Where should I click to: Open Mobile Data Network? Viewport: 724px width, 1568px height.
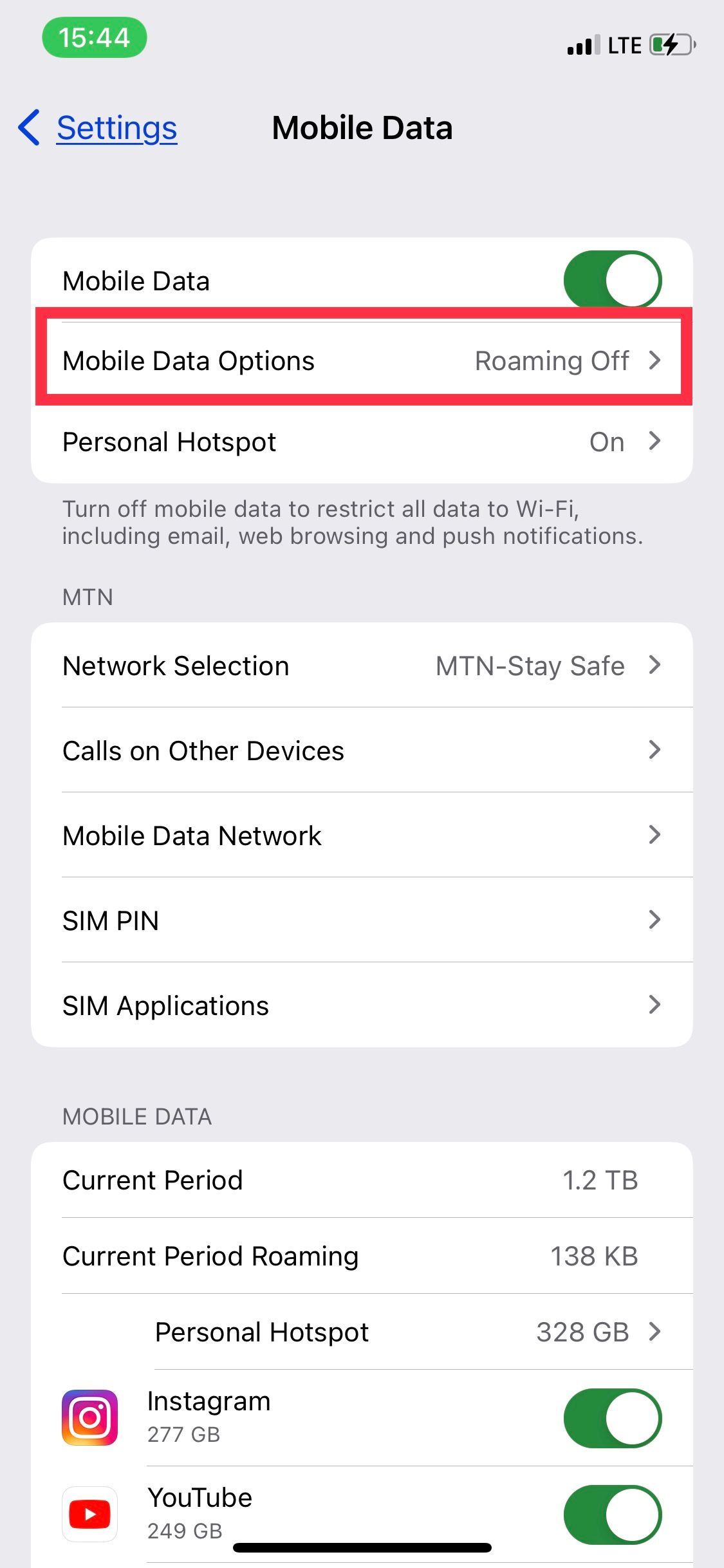click(x=362, y=835)
